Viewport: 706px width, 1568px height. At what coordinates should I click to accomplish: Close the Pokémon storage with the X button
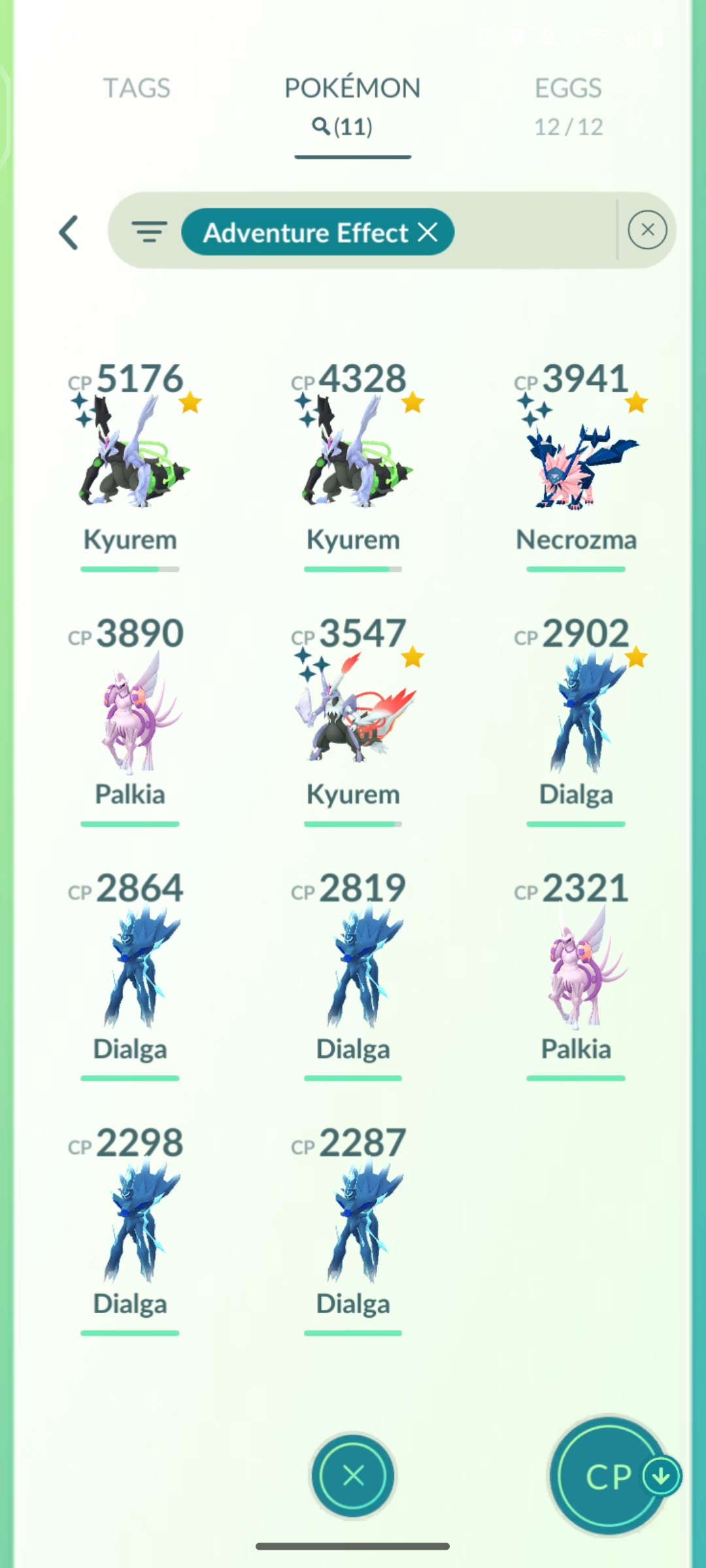353,1475
